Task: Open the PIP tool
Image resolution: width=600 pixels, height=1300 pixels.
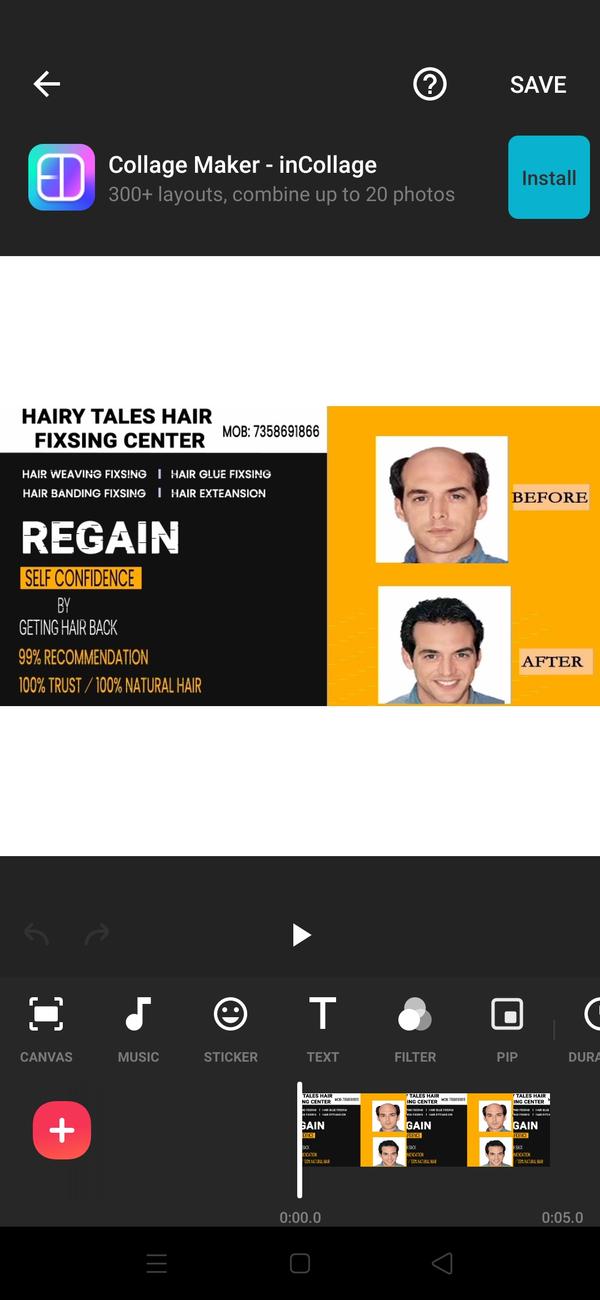Action: 507,1028
